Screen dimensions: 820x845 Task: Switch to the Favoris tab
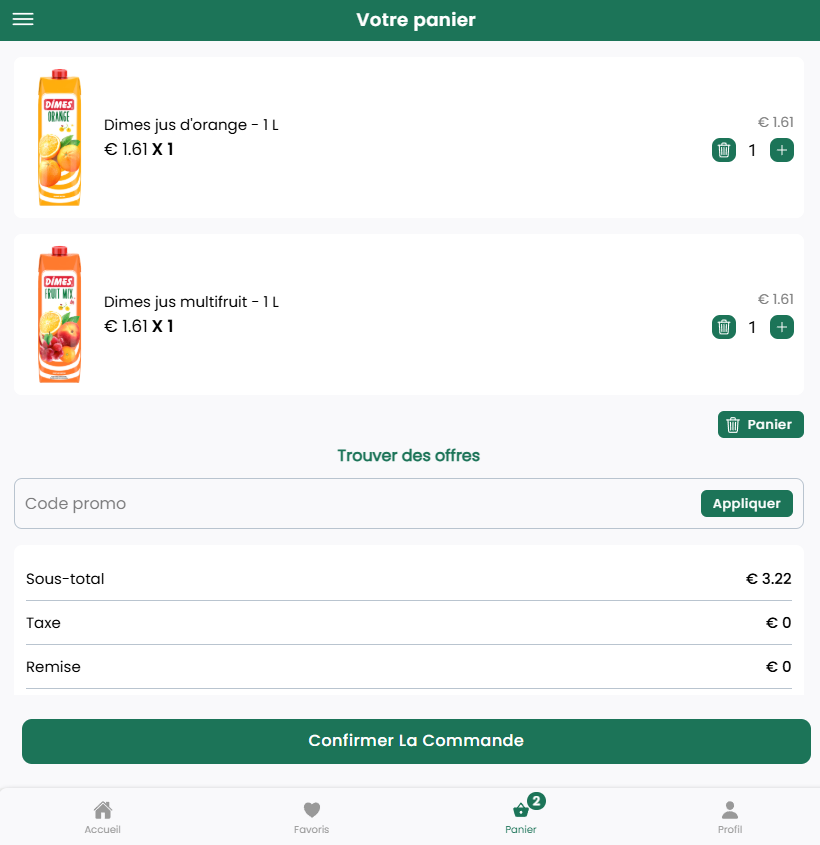pyautogui.click(x=311, y=817)
